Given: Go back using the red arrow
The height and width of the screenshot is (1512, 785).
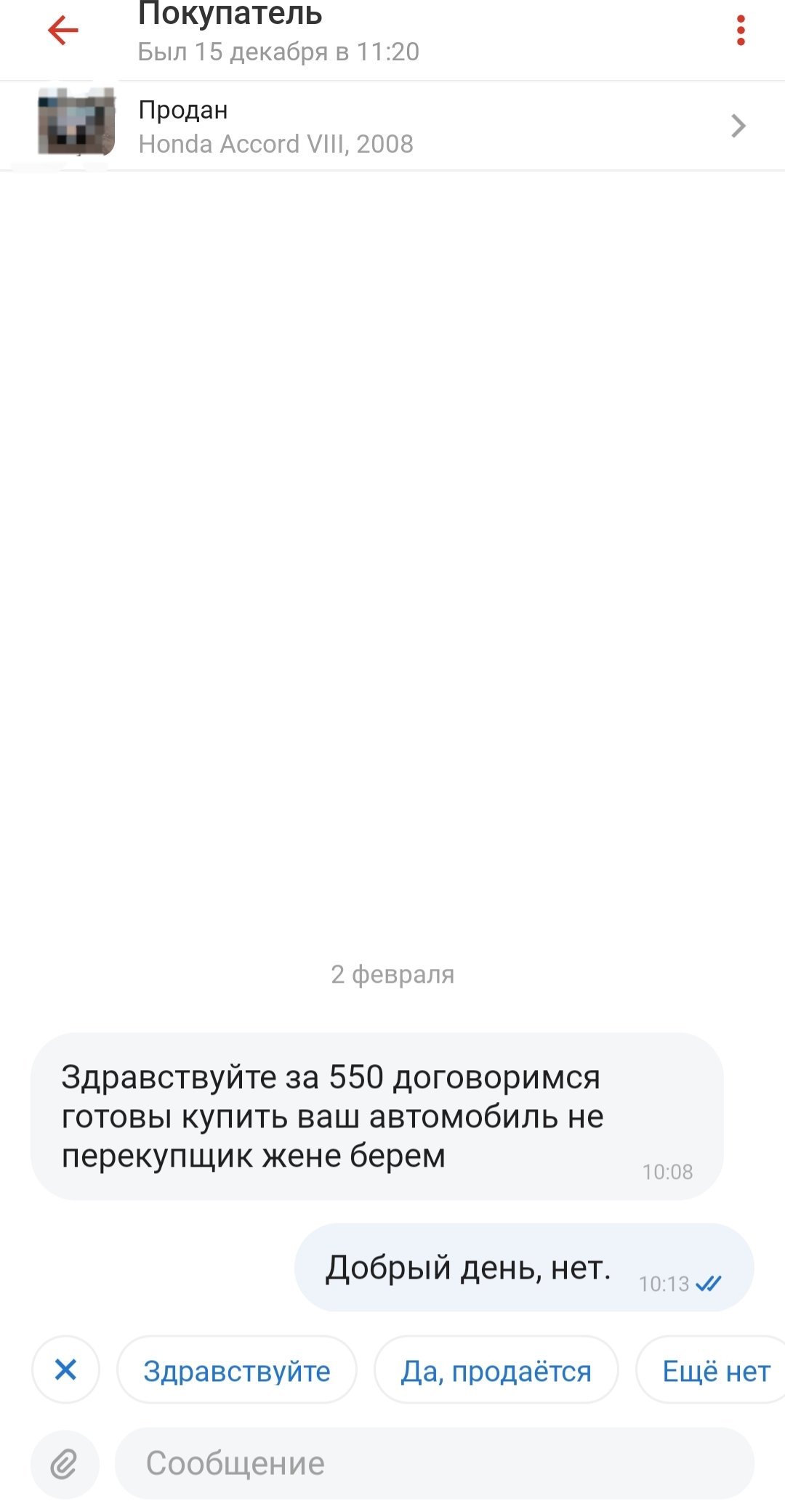Looking at the screenshot, I should (63, 31).
